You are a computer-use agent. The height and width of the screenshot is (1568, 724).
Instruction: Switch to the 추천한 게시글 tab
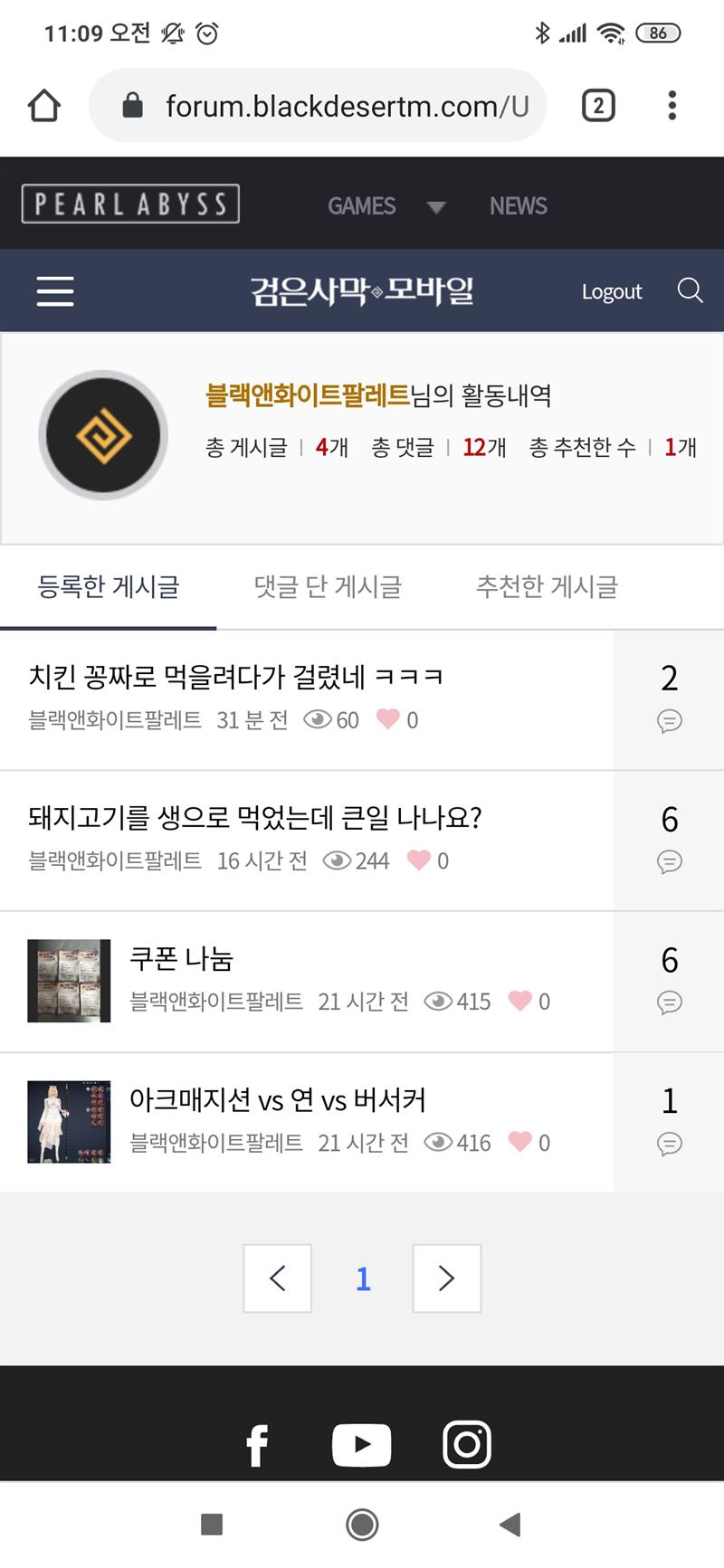tap(547, 586)
